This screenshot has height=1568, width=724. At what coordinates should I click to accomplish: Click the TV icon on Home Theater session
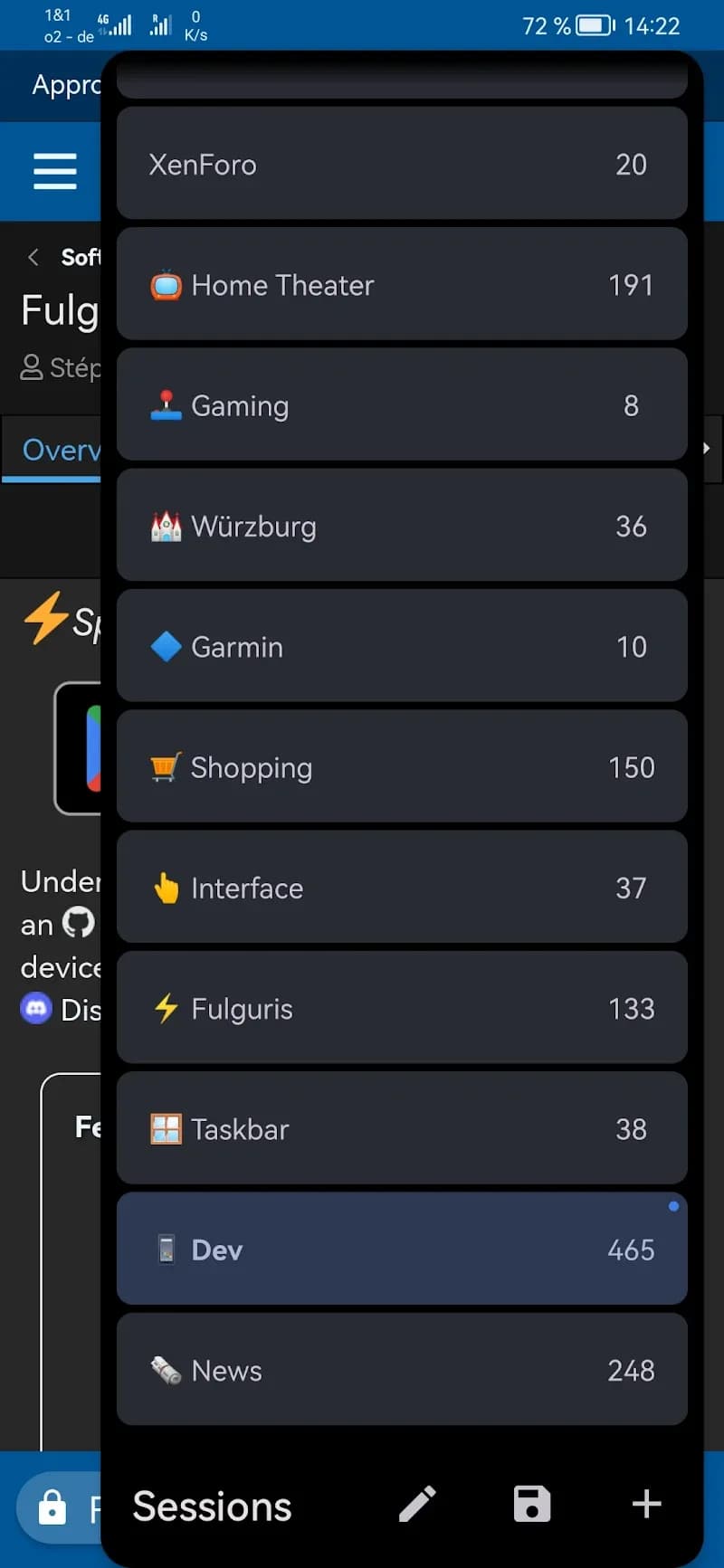166,285
